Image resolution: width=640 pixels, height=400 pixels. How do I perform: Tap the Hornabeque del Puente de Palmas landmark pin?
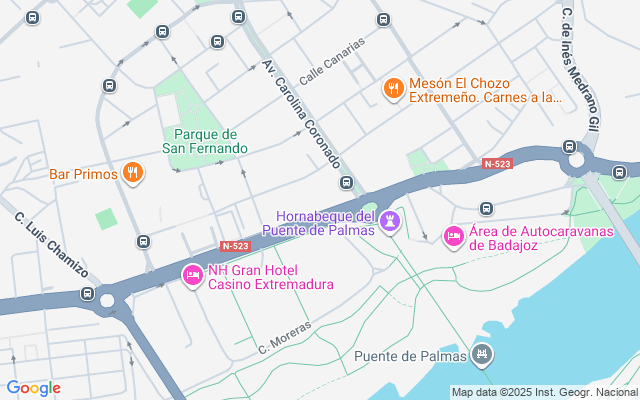[390, 222]
